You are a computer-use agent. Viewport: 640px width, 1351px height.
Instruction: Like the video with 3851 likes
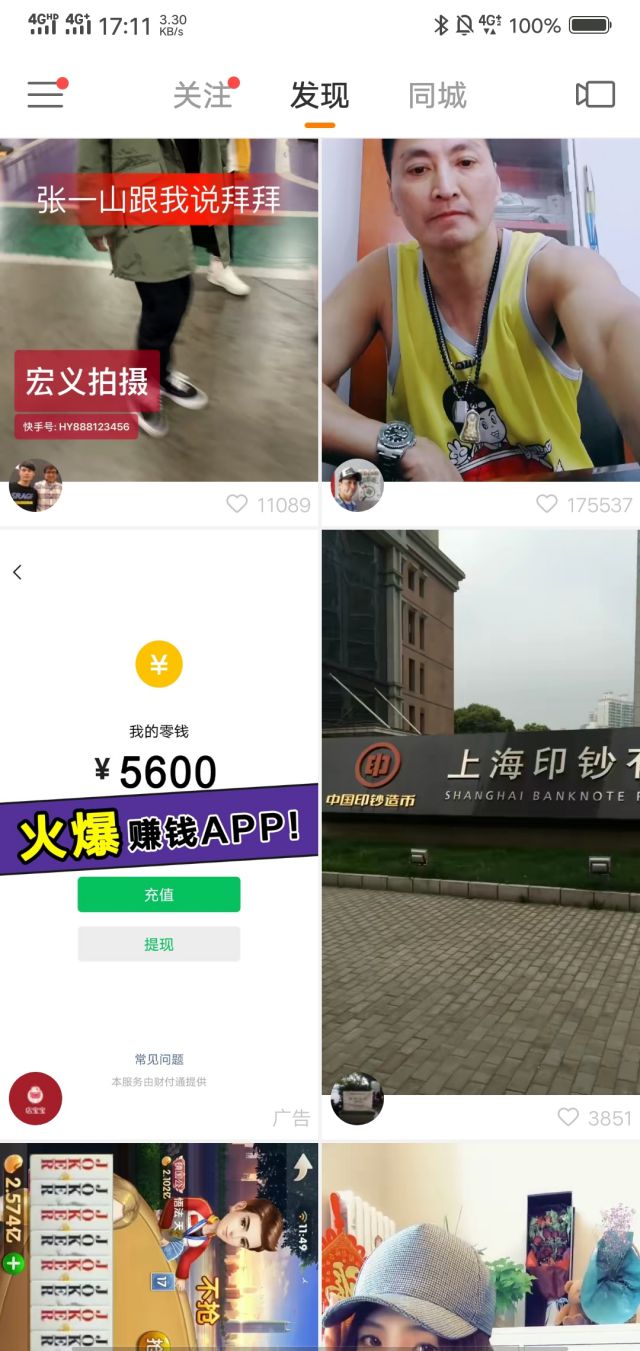coord(568,1117)
